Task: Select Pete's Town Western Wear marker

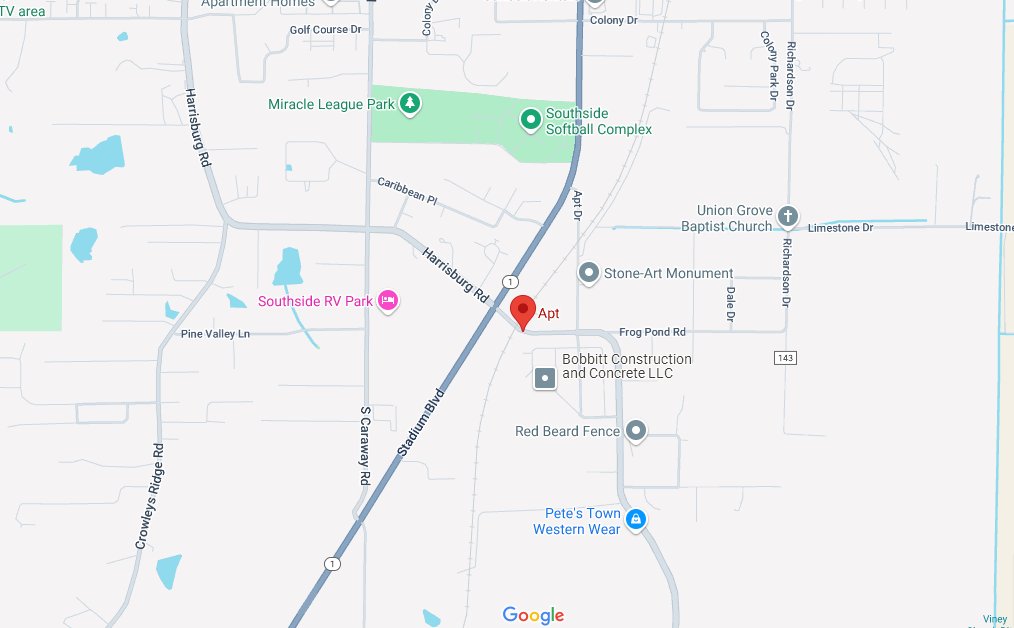Action: [x=636, y=520]
